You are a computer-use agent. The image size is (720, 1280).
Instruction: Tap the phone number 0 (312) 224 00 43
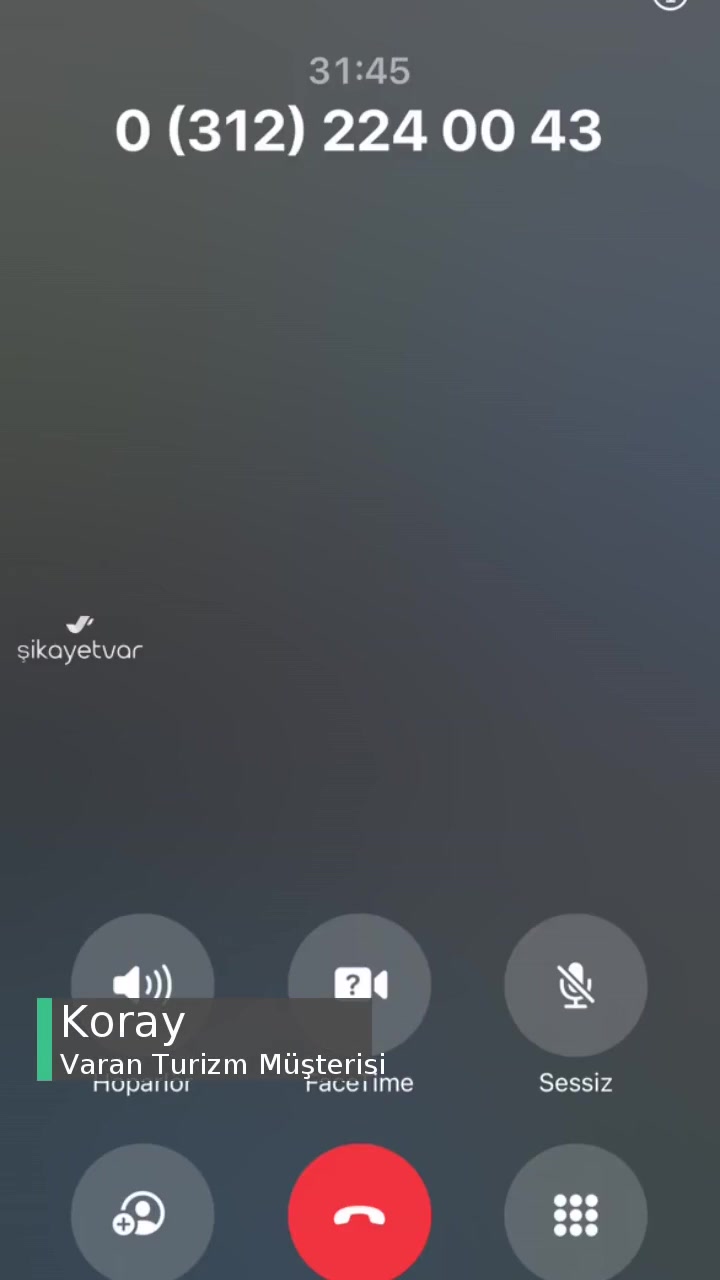359,130
